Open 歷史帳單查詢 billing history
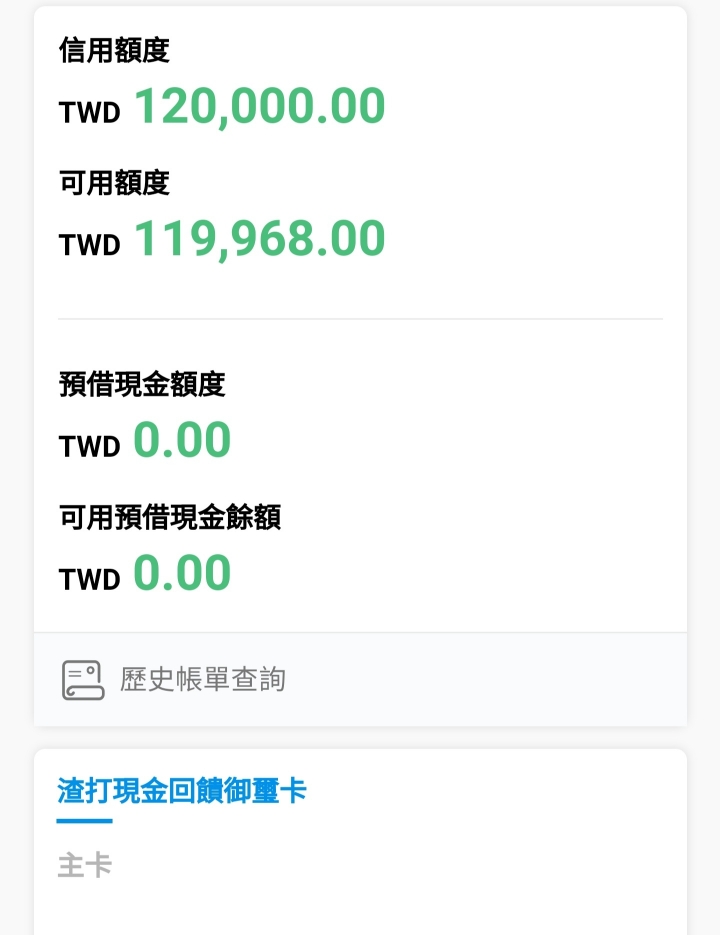 click(202, 680)
